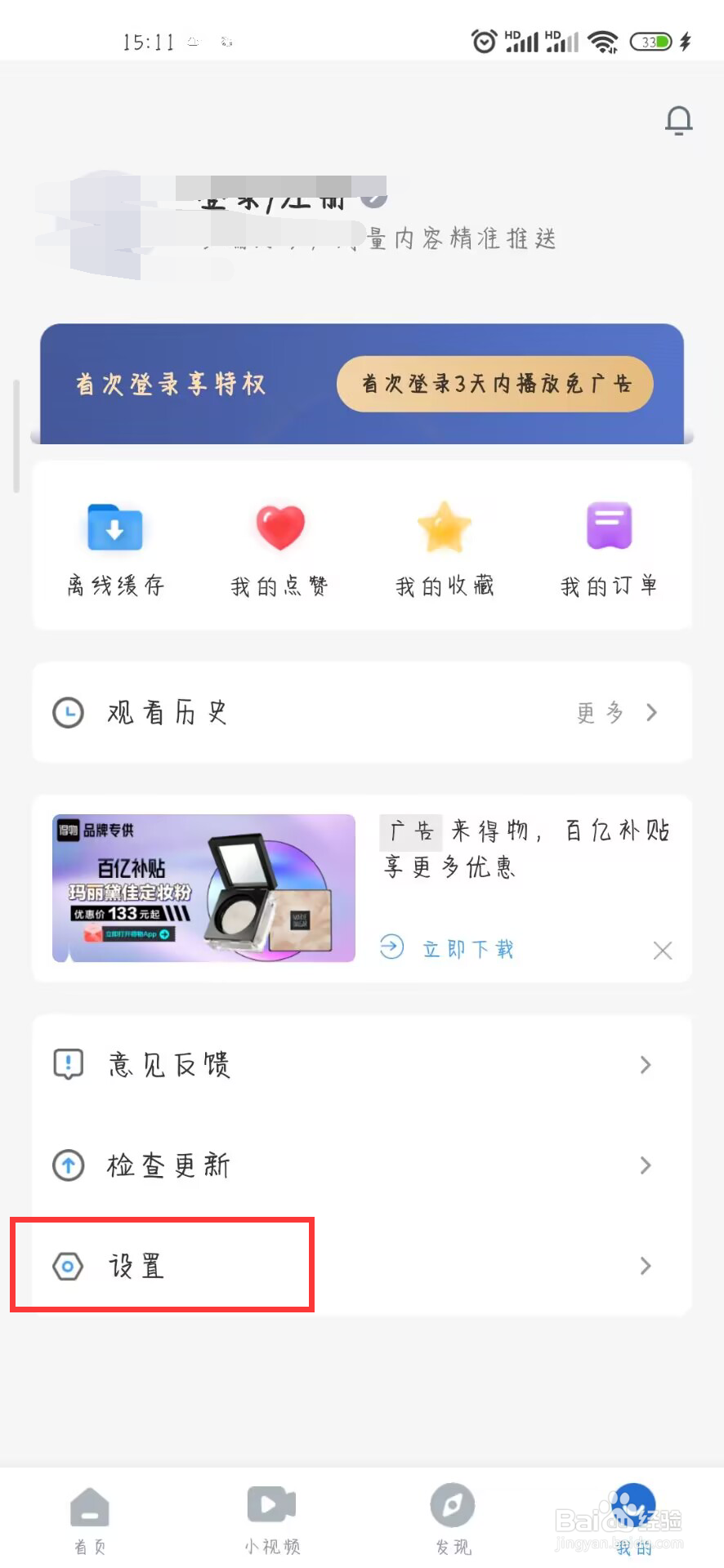Open 意见反馈 feedback
Screen dimensions: 724x1568
(362, 1064)
